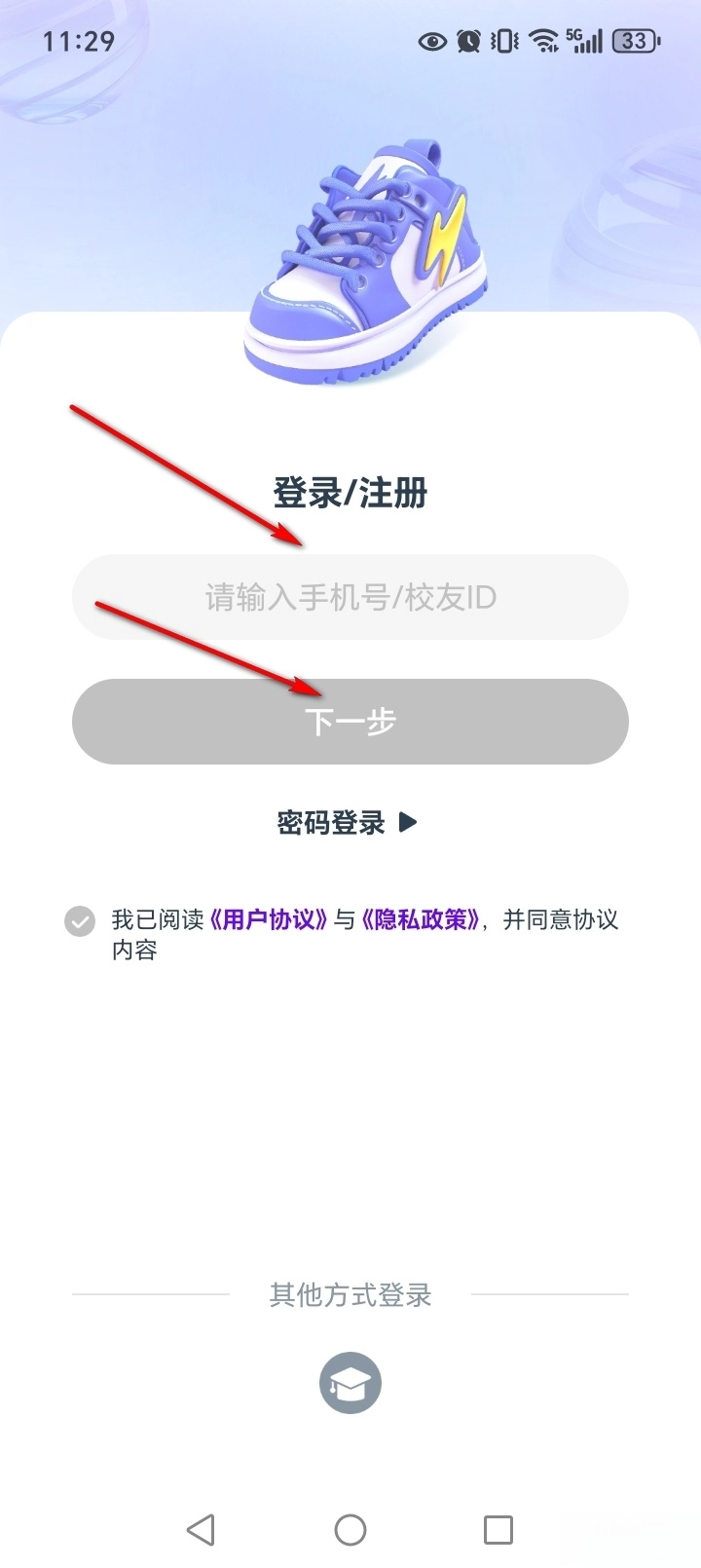Open the 《隐私政策》 link

(x=421, y=919)
